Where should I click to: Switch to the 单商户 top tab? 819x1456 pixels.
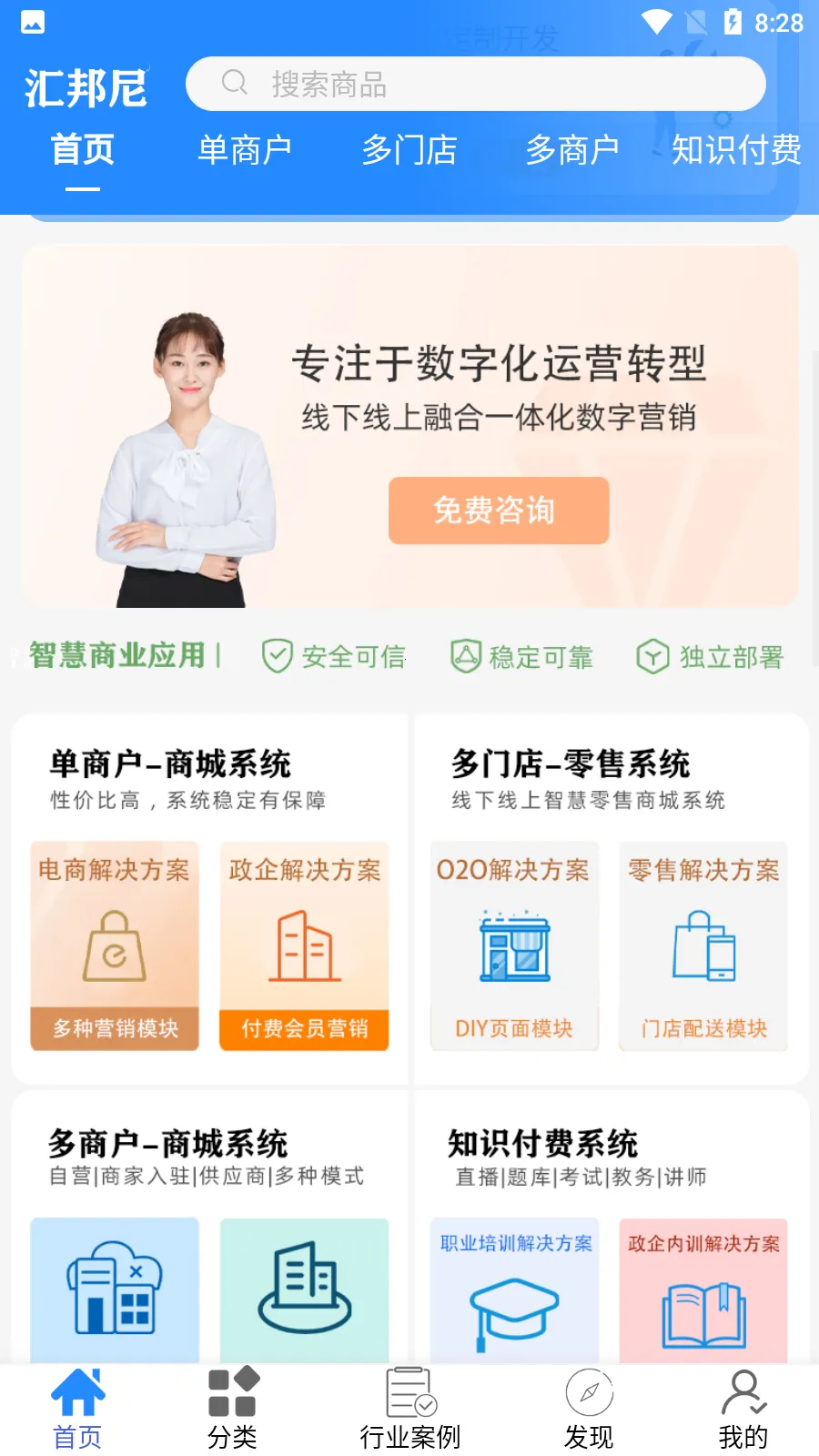[x=244, y=150]
